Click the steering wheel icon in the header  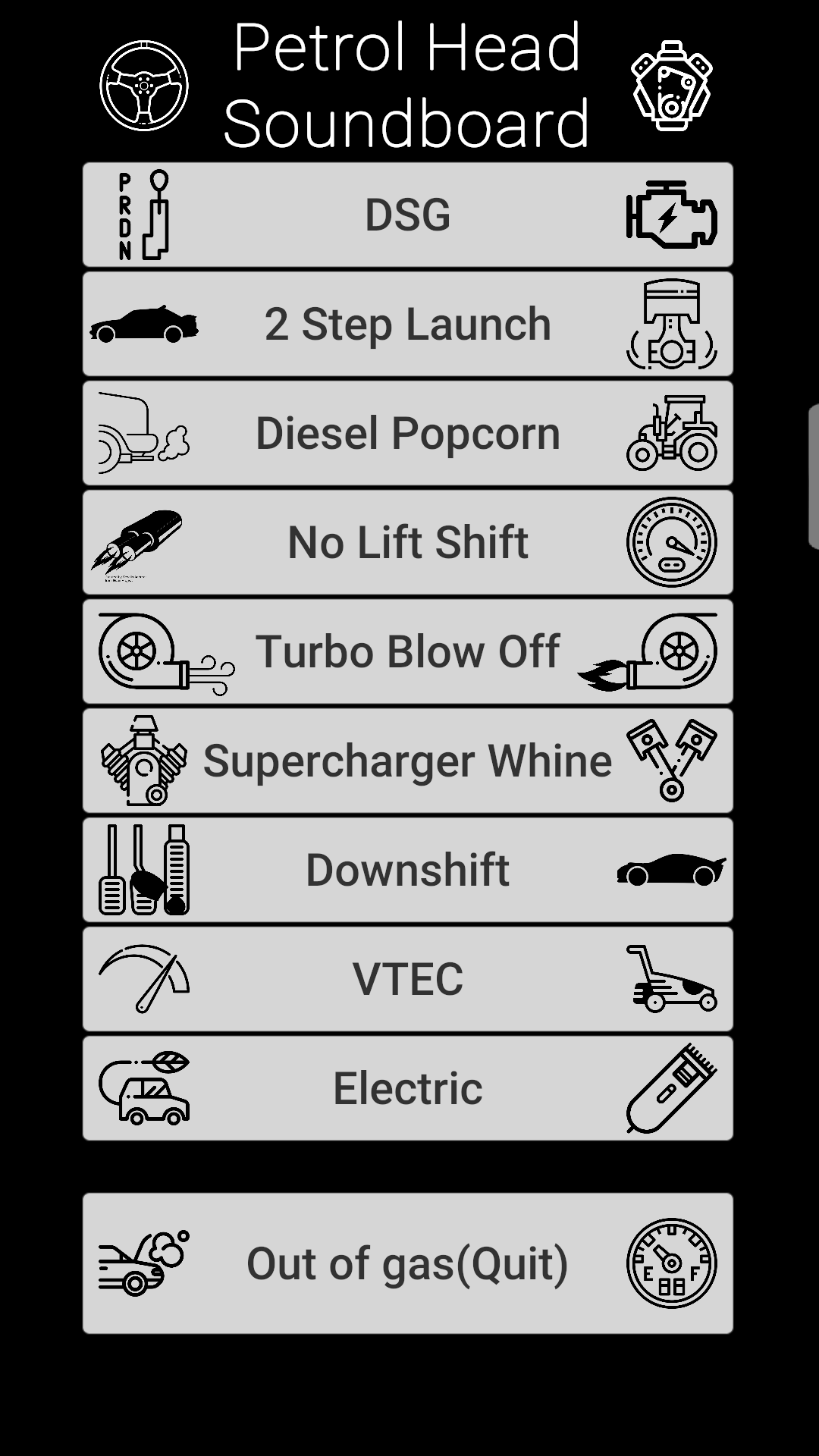point(145,86)
